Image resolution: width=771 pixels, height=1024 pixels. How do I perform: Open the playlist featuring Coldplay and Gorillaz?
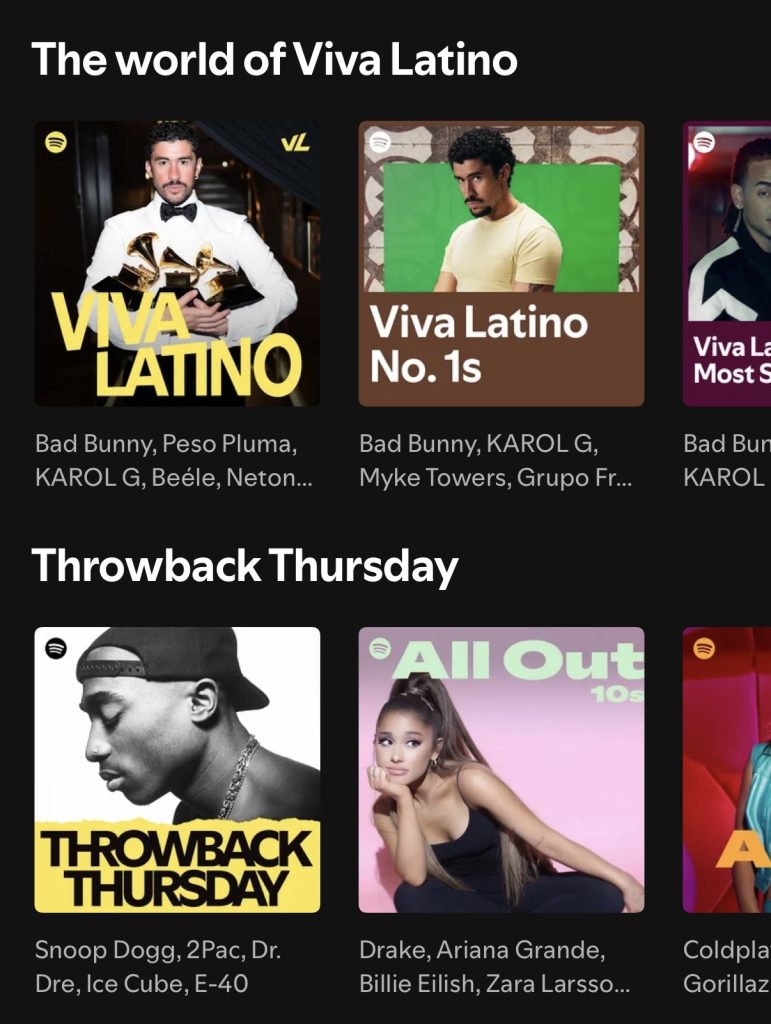pos(727,769)
